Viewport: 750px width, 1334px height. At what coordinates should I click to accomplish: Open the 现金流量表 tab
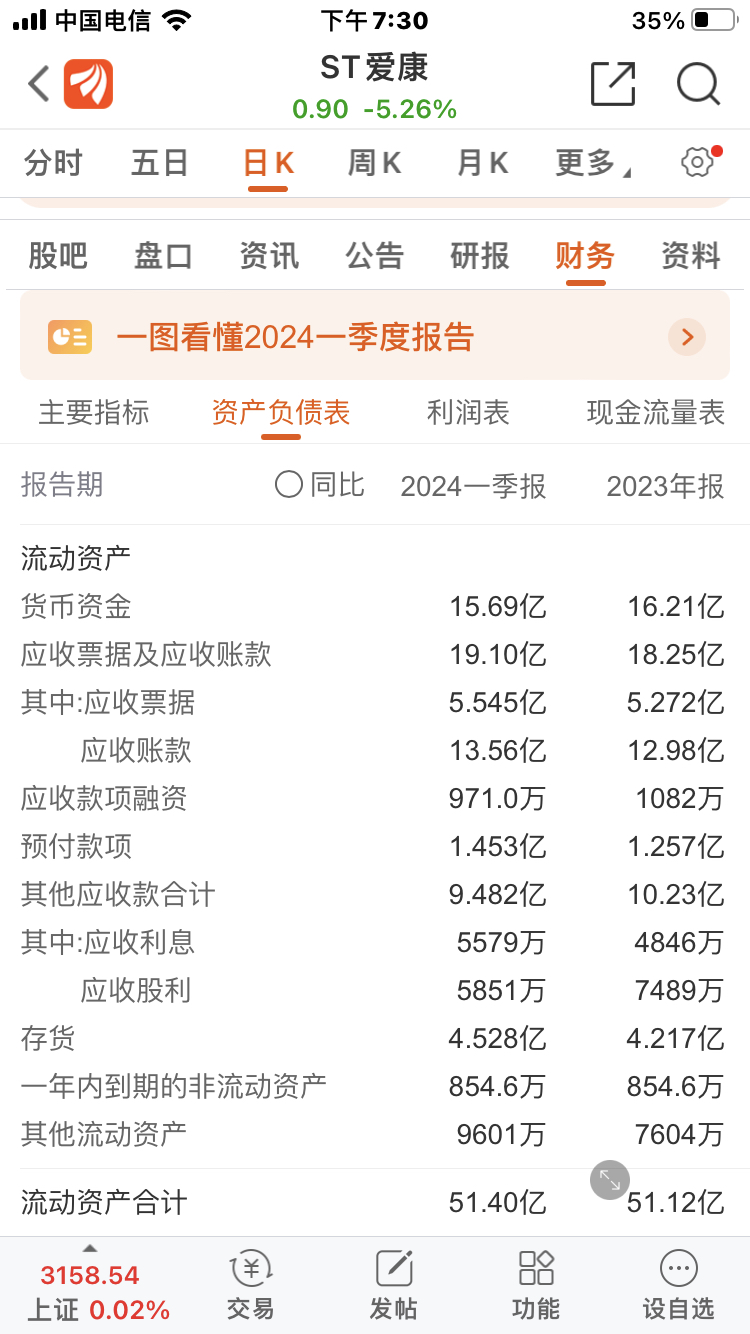pos(657,410)
